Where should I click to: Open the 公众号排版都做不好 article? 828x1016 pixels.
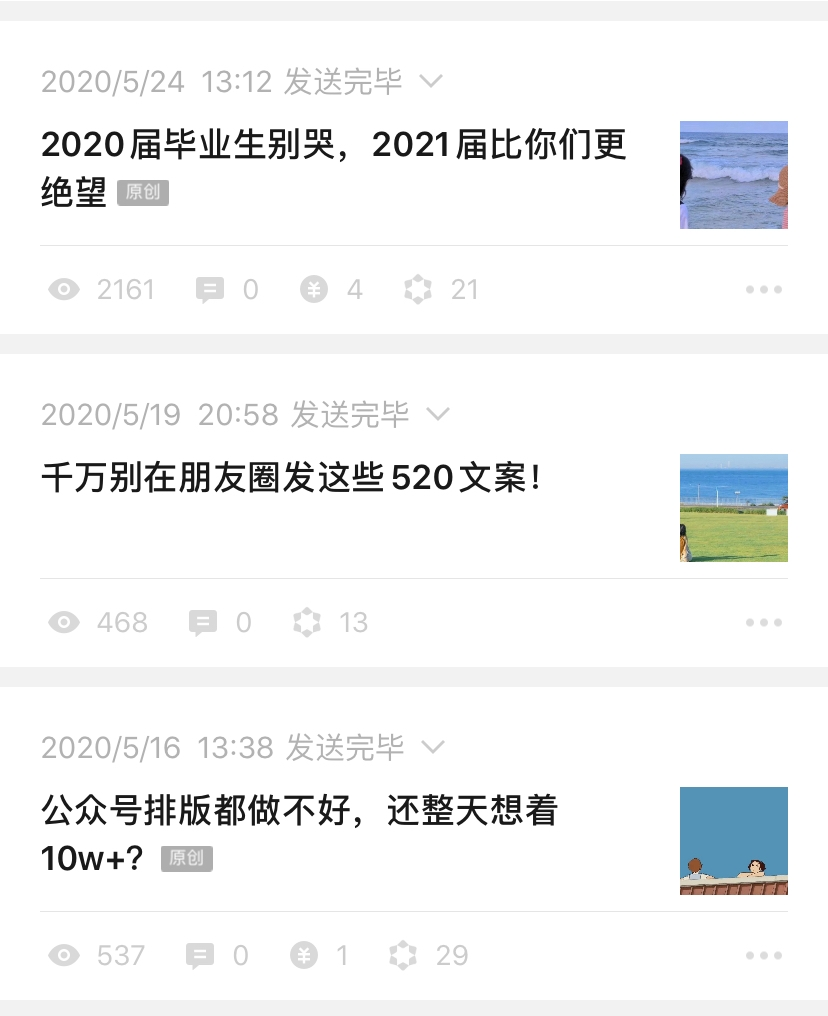click(x=298, y=811)
